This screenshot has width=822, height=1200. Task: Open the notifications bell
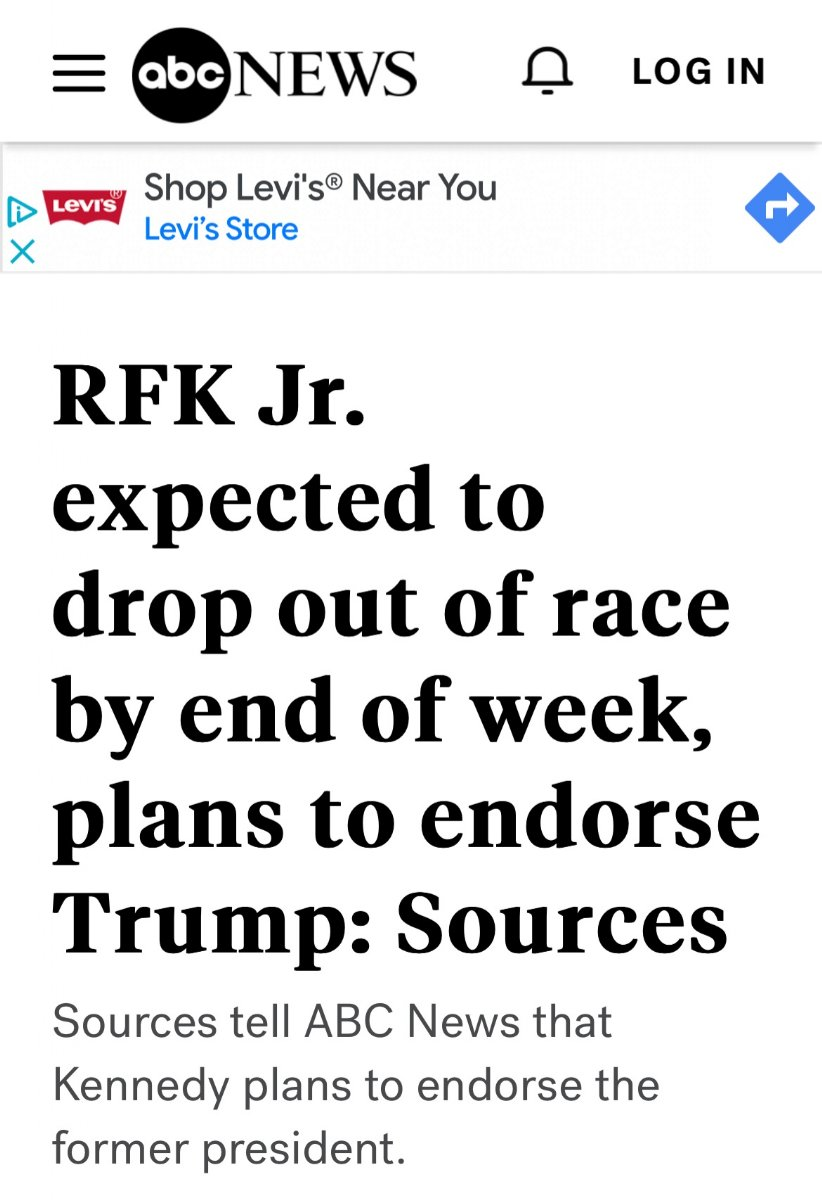pos(547,72)
